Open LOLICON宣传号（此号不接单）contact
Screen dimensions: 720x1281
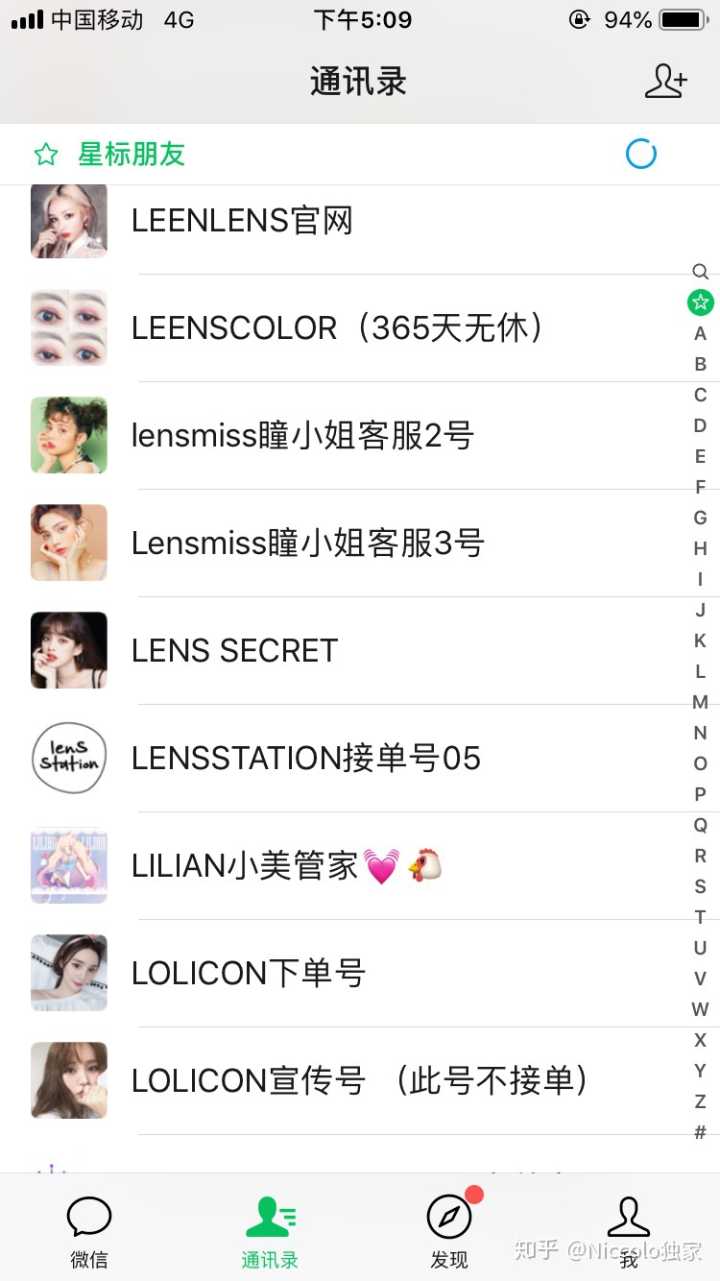tap(360, 1081)
